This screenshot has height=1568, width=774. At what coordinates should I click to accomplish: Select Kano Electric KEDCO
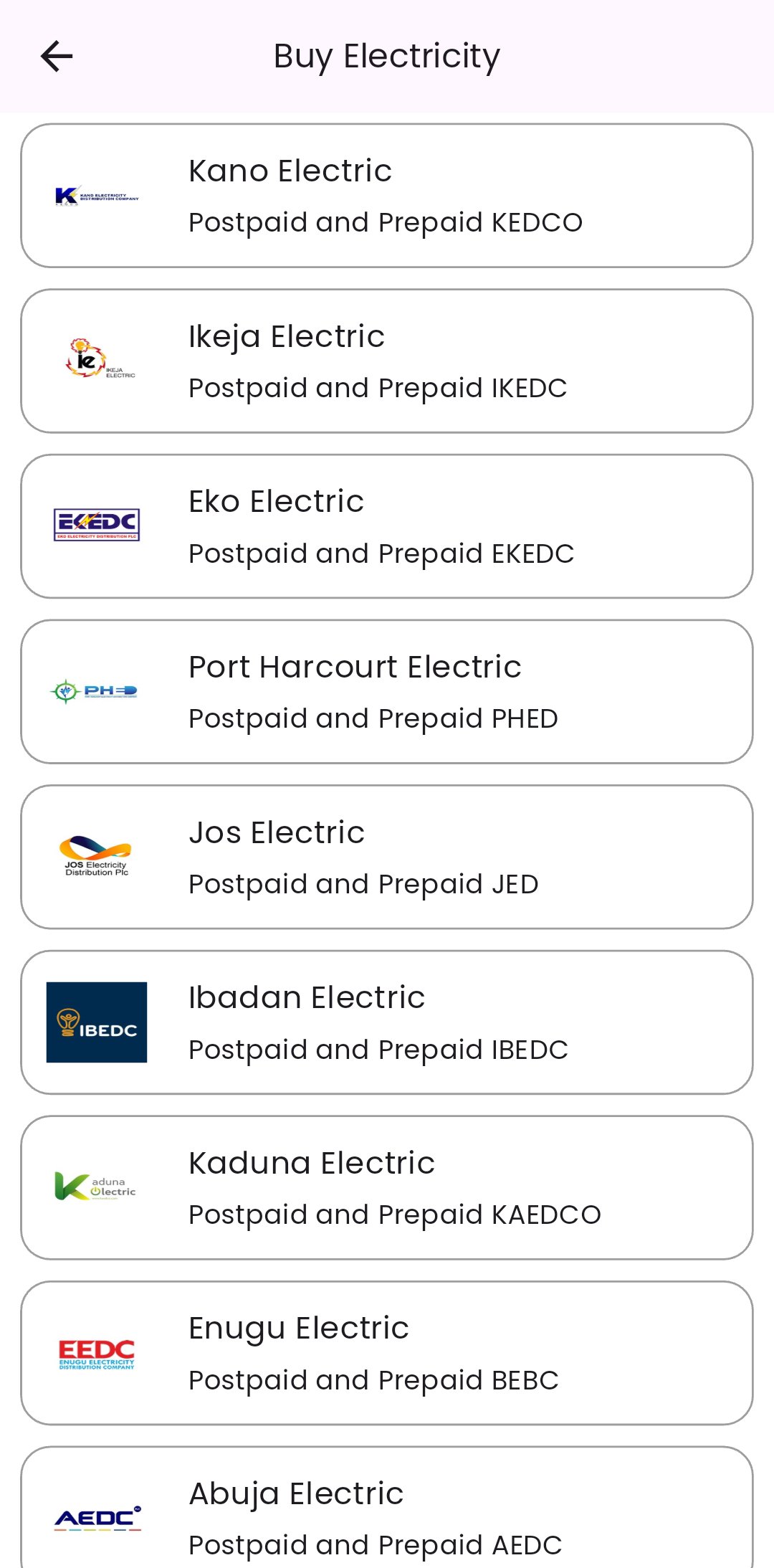[387, 196]
